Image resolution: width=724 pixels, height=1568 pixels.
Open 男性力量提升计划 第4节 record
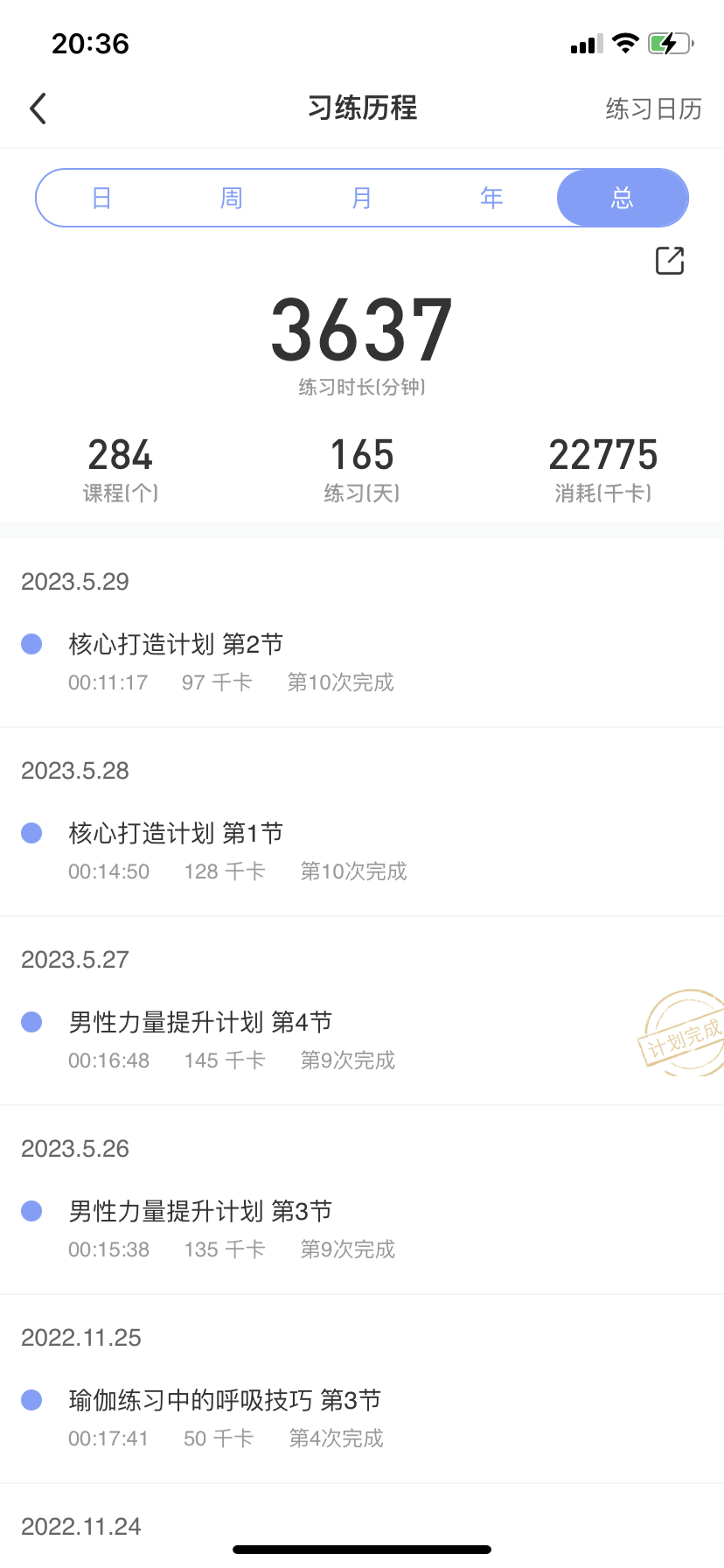point(362,1041)
